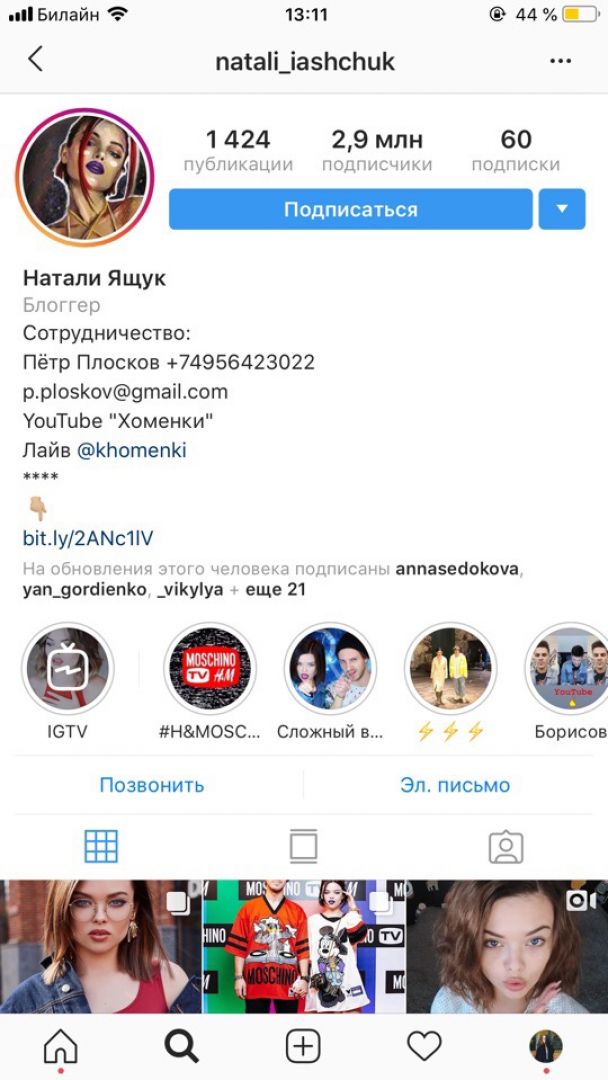The width and height of the screenshot is (608, 1080).
Task: Switch to the tagged photos tab
Action: pos(506,847)
